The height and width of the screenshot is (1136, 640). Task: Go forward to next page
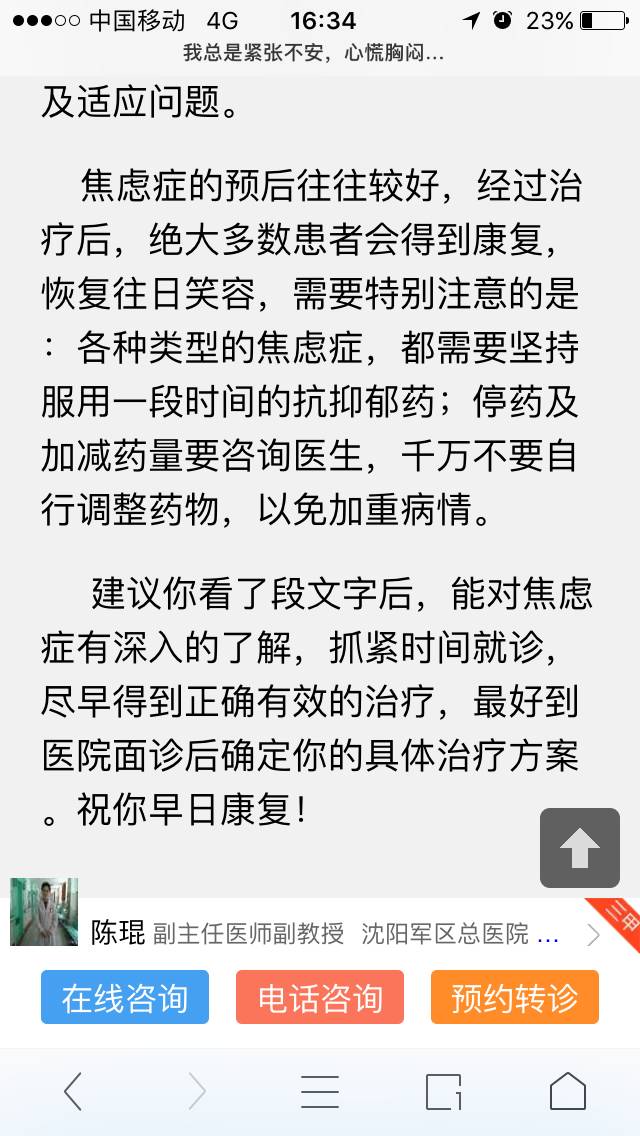196,1091
